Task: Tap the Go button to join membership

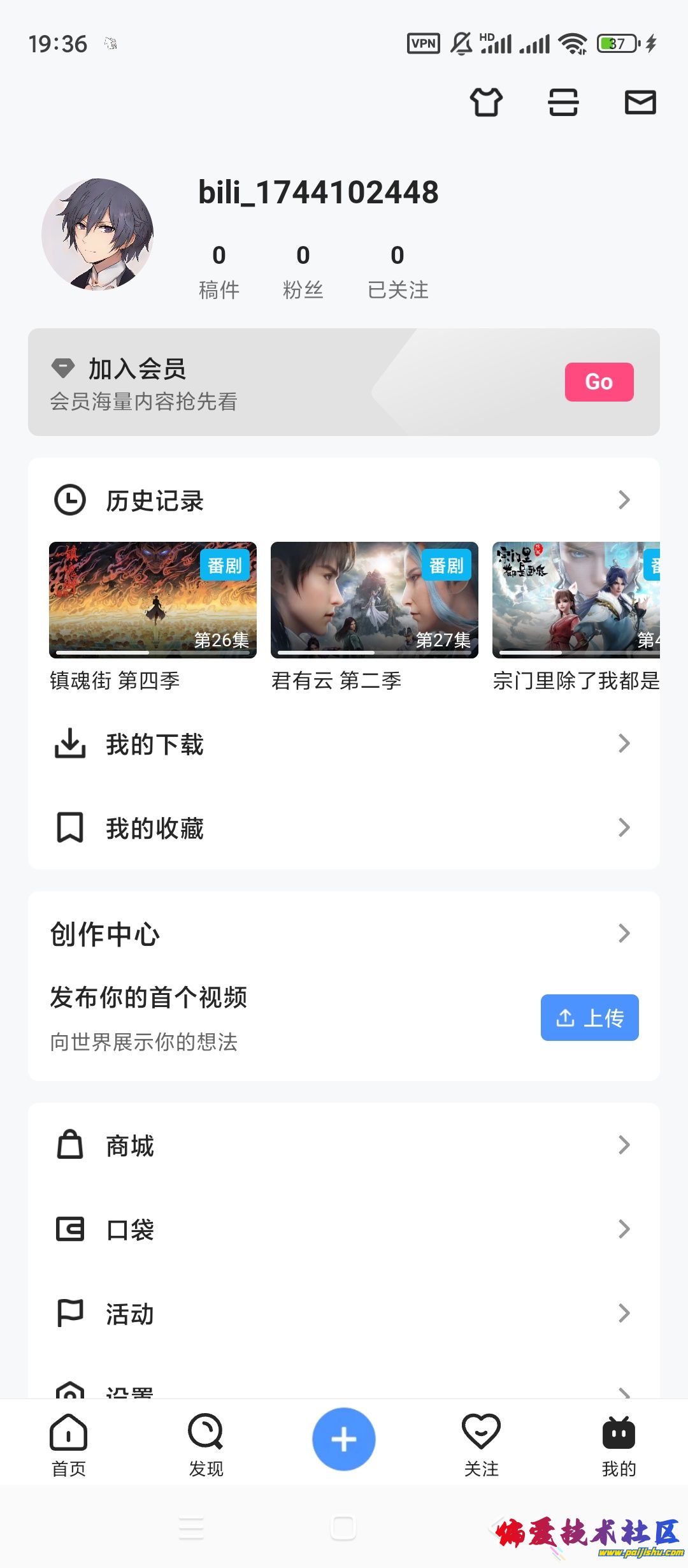Action: [x=599, y=382]
